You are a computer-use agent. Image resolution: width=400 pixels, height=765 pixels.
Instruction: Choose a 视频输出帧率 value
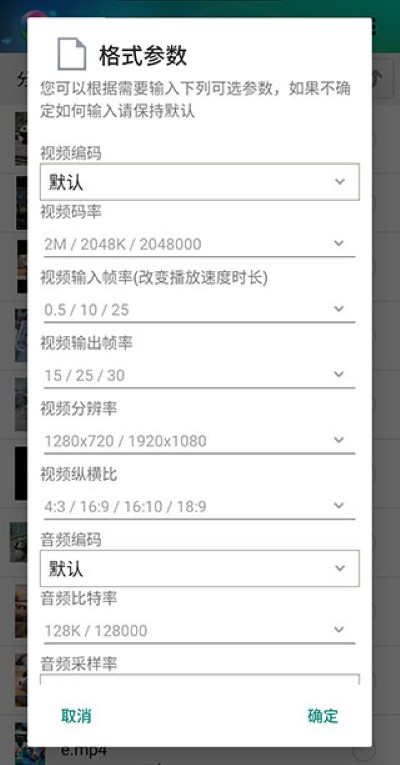[200, 375]
